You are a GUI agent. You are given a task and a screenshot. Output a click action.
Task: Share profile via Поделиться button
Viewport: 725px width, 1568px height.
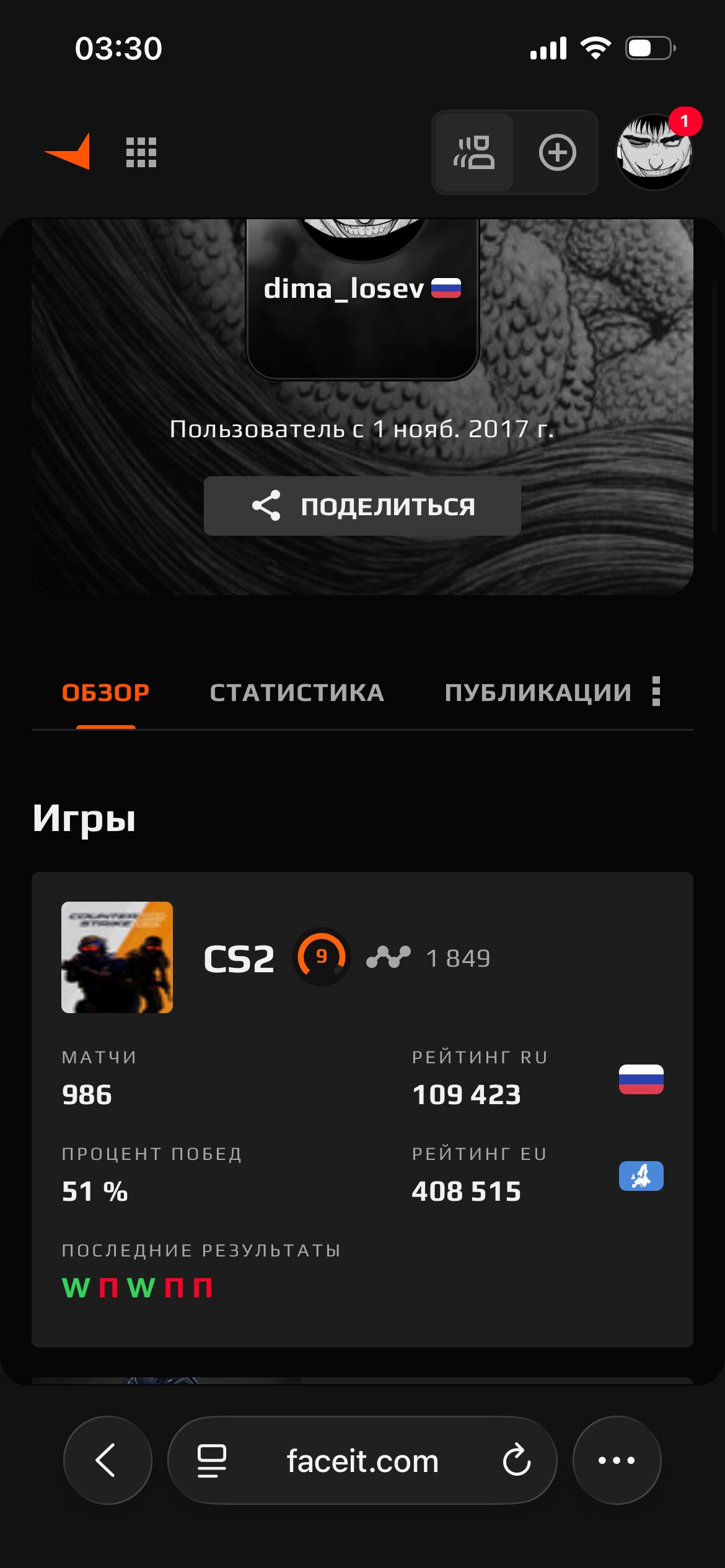[x=362, y=506]
